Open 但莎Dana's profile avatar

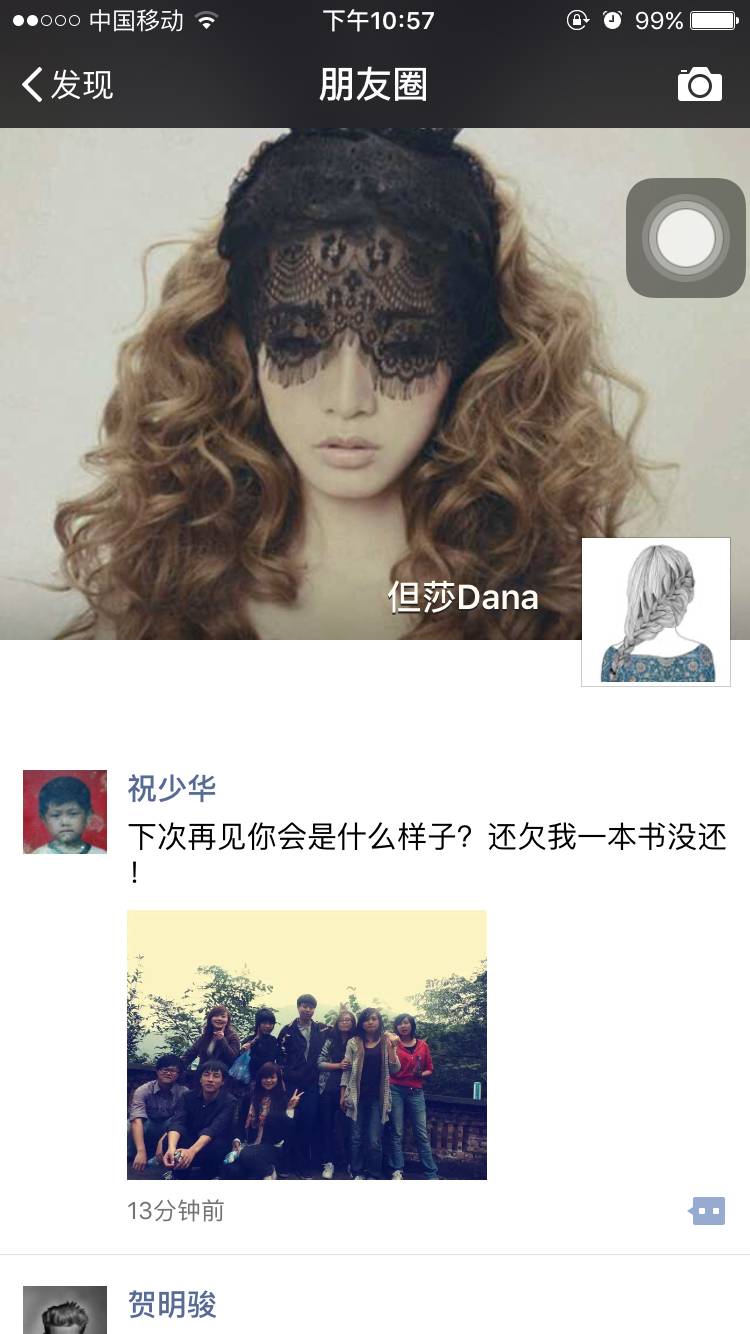click(x=656, y=612)
